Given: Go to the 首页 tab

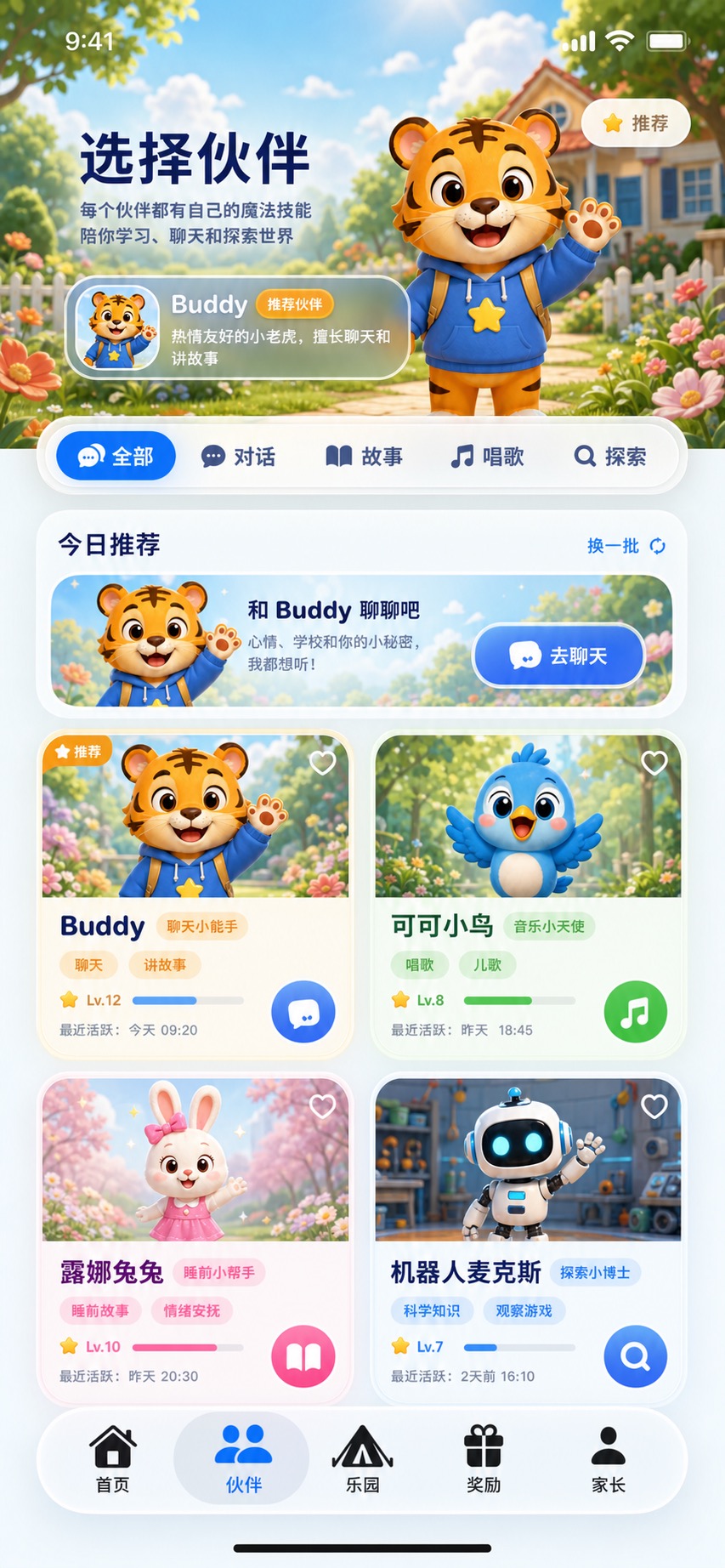Looking at the screenshot, I should (x=113, y=1459).
